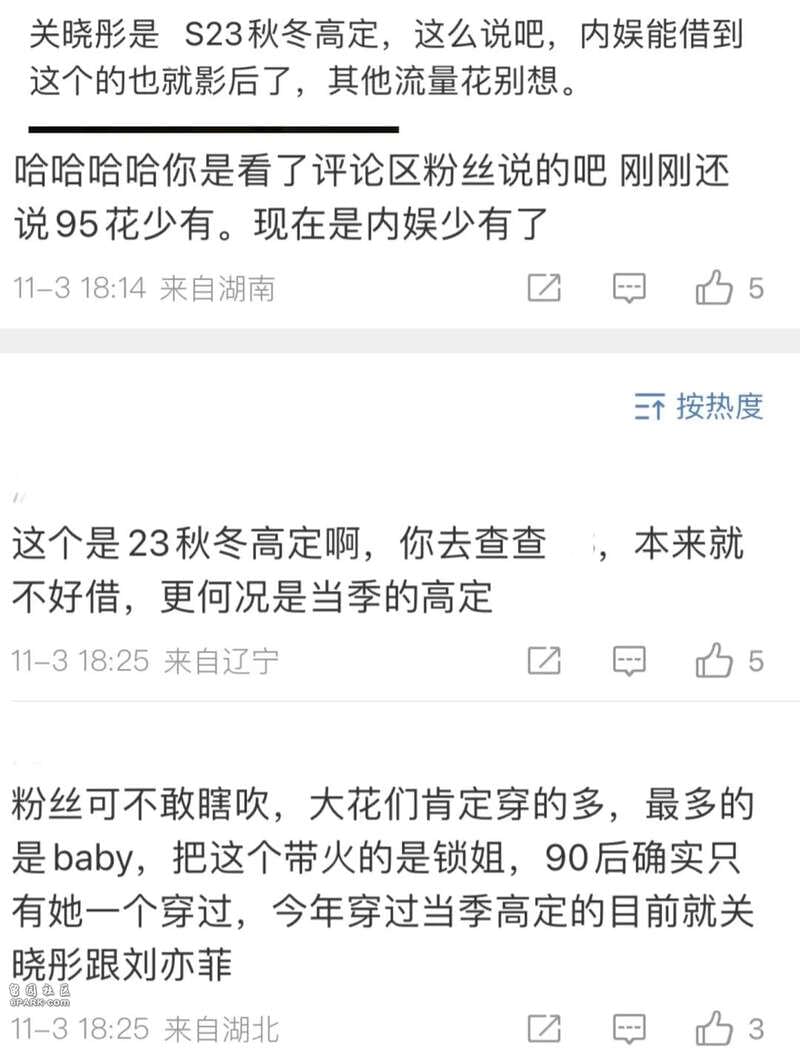Like the comment from 湖北
Screen dimensions: 800x1056
pos(715,1028)
